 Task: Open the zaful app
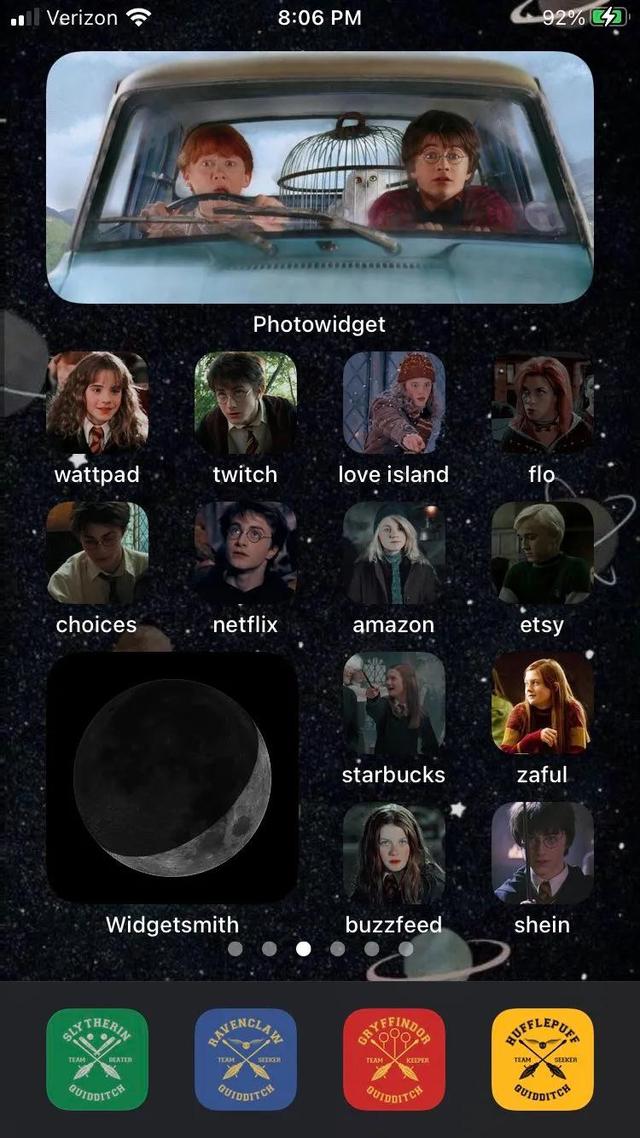542,702
